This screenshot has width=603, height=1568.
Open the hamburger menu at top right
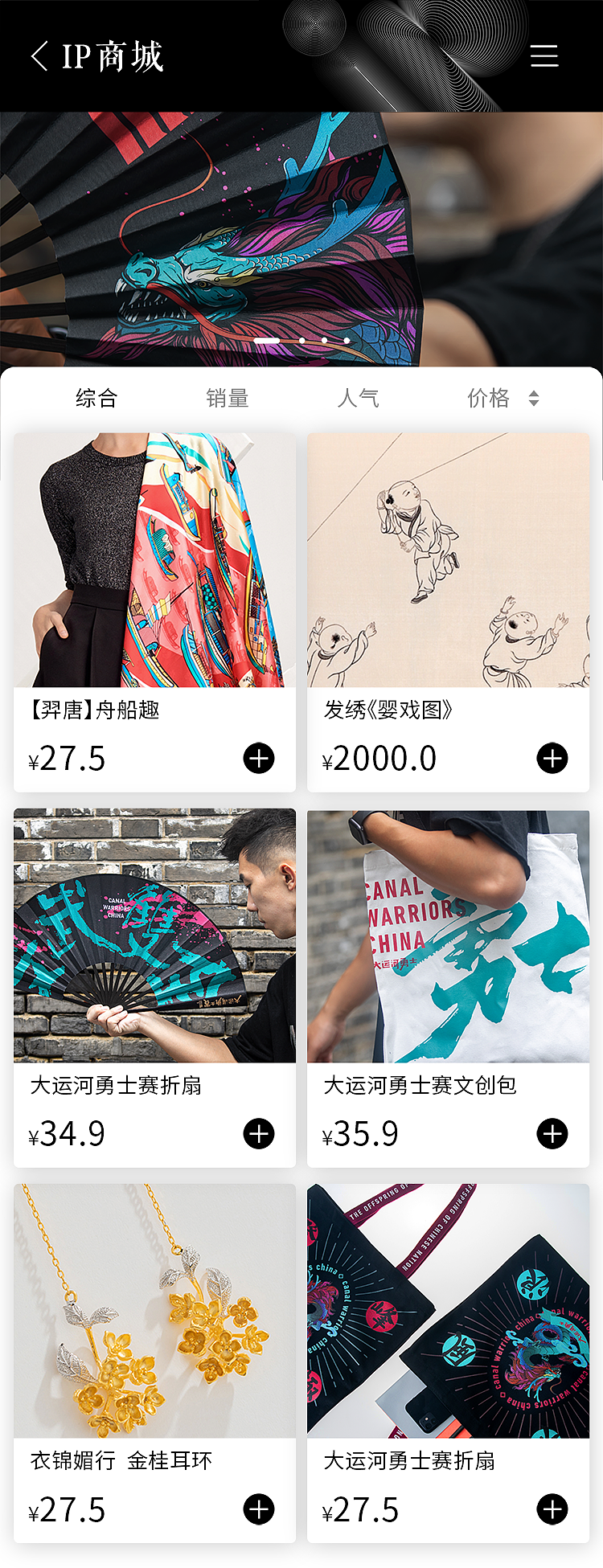544,57
